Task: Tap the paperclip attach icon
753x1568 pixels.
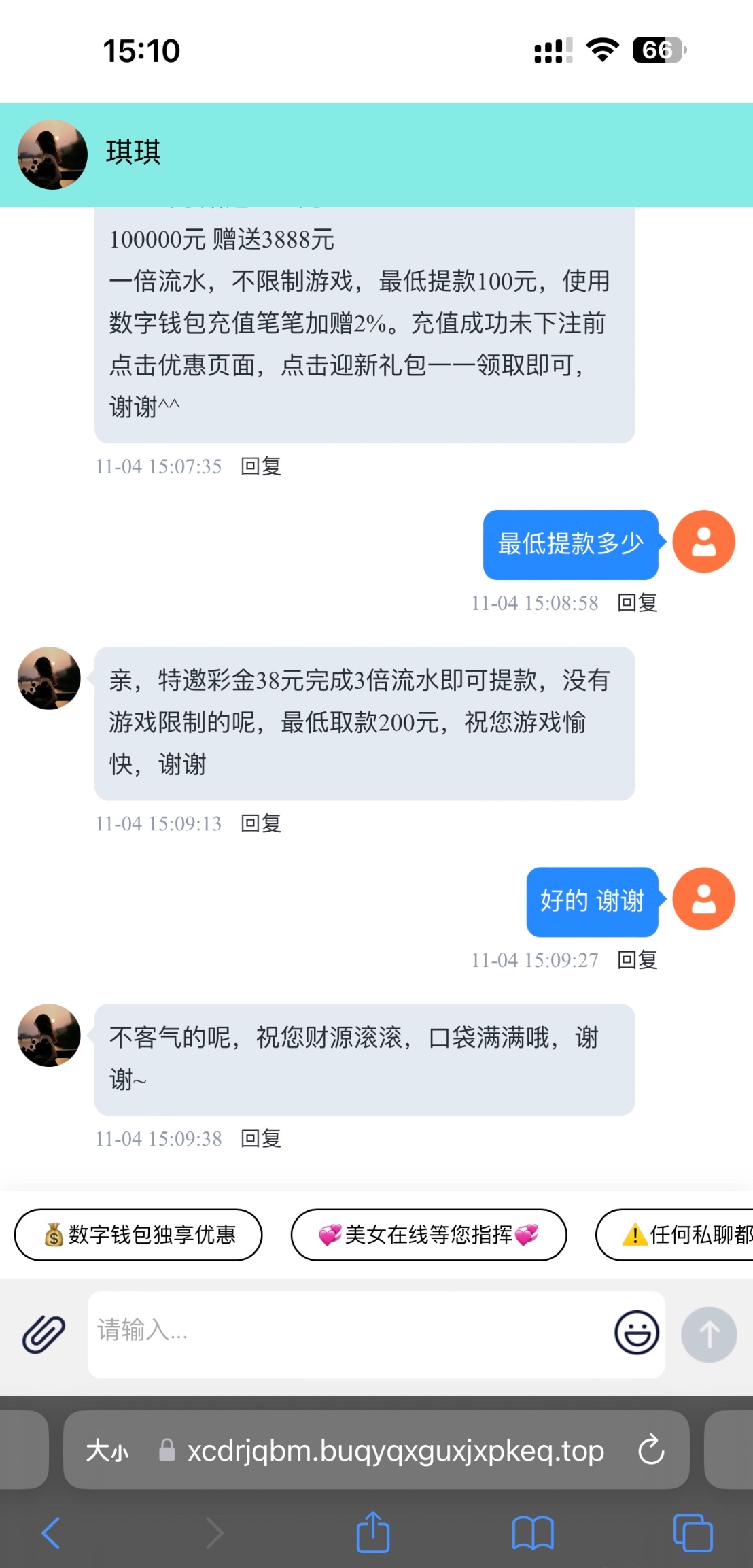Action: tap(43, 1334)
